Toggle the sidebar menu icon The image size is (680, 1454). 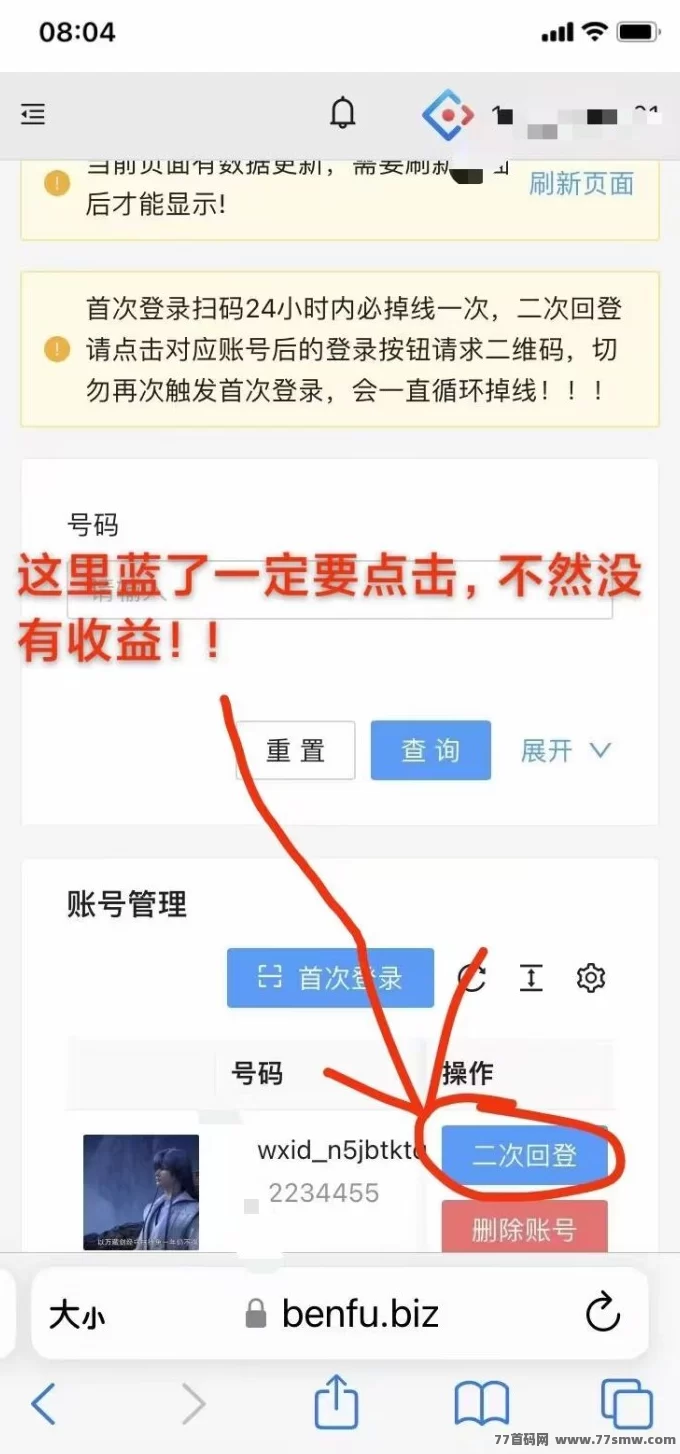pos(33,115)
